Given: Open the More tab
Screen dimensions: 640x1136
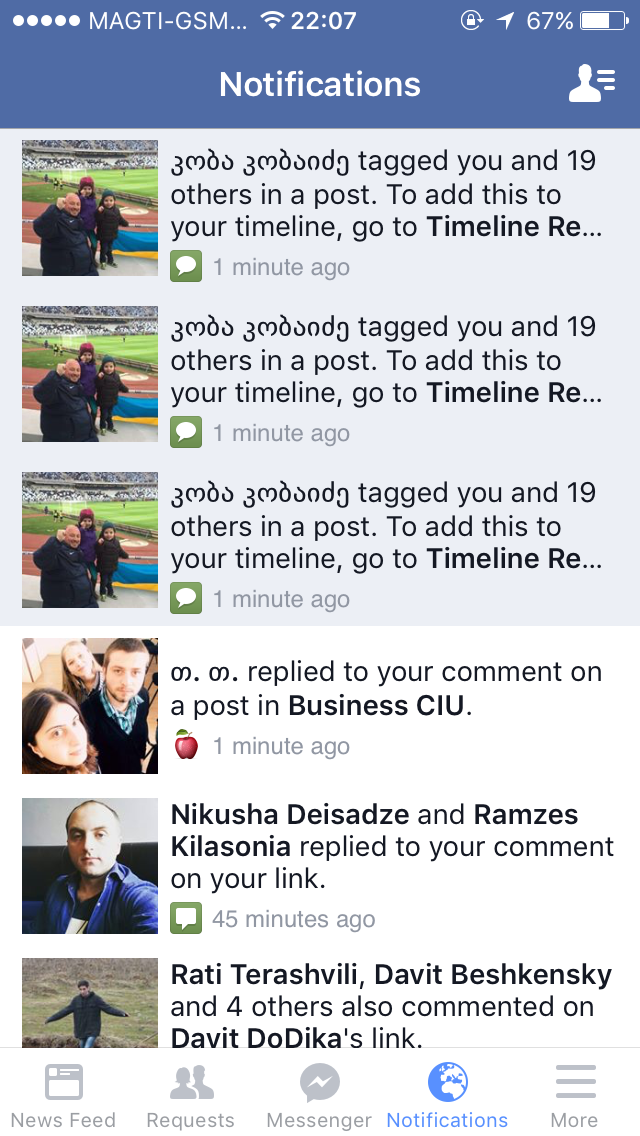Looking at the screenshot, I should point(574,1096).
